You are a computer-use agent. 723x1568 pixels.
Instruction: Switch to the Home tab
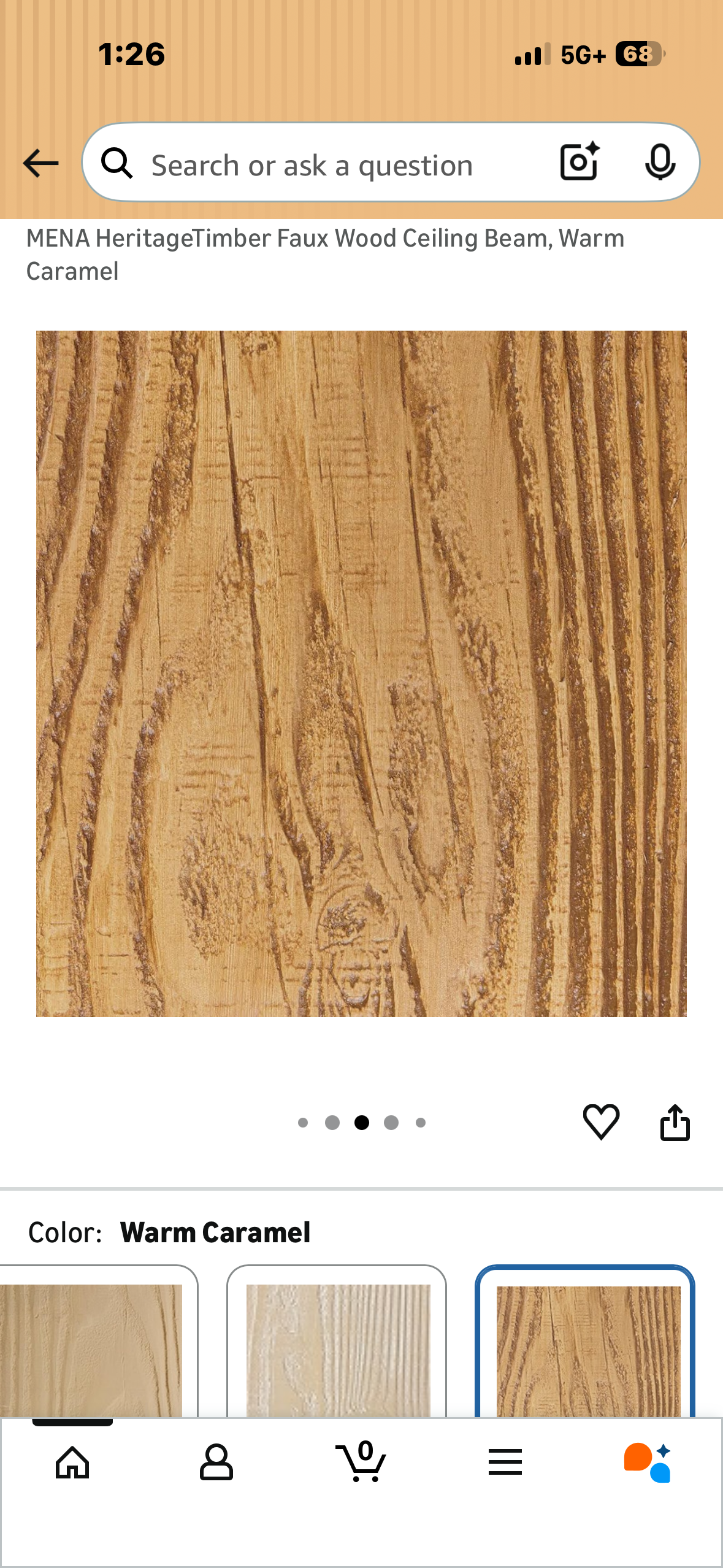[x=72, y=1462]
